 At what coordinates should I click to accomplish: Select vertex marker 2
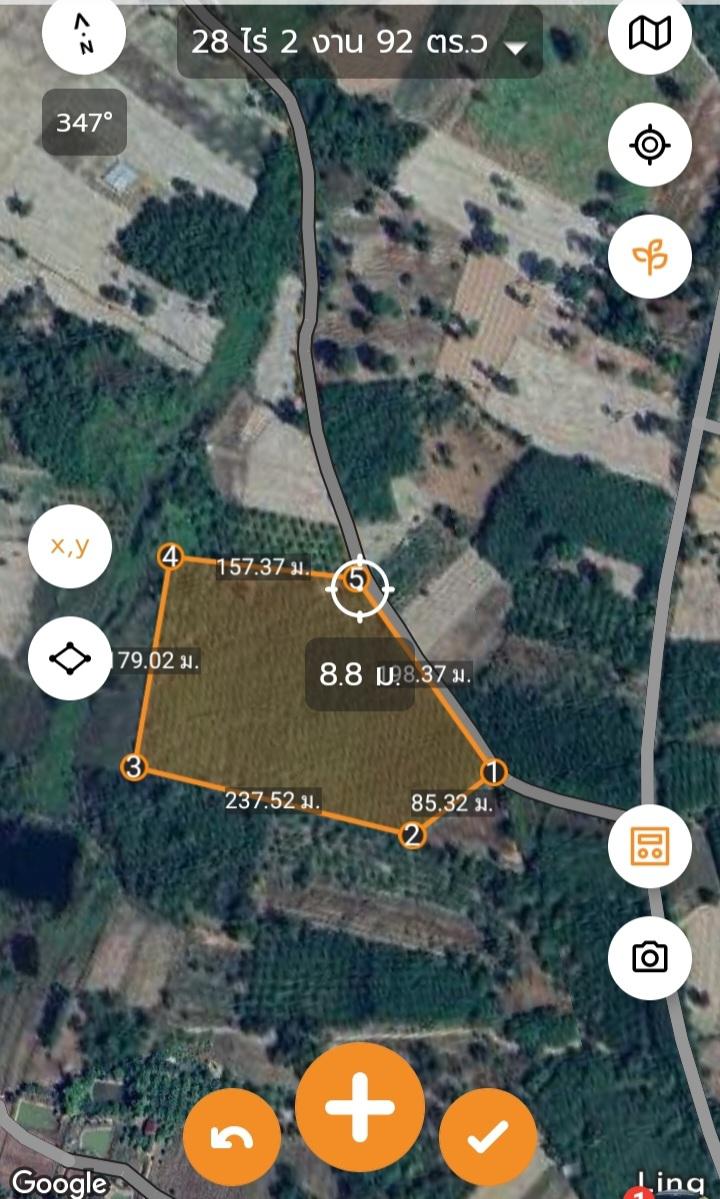(412, 836)
